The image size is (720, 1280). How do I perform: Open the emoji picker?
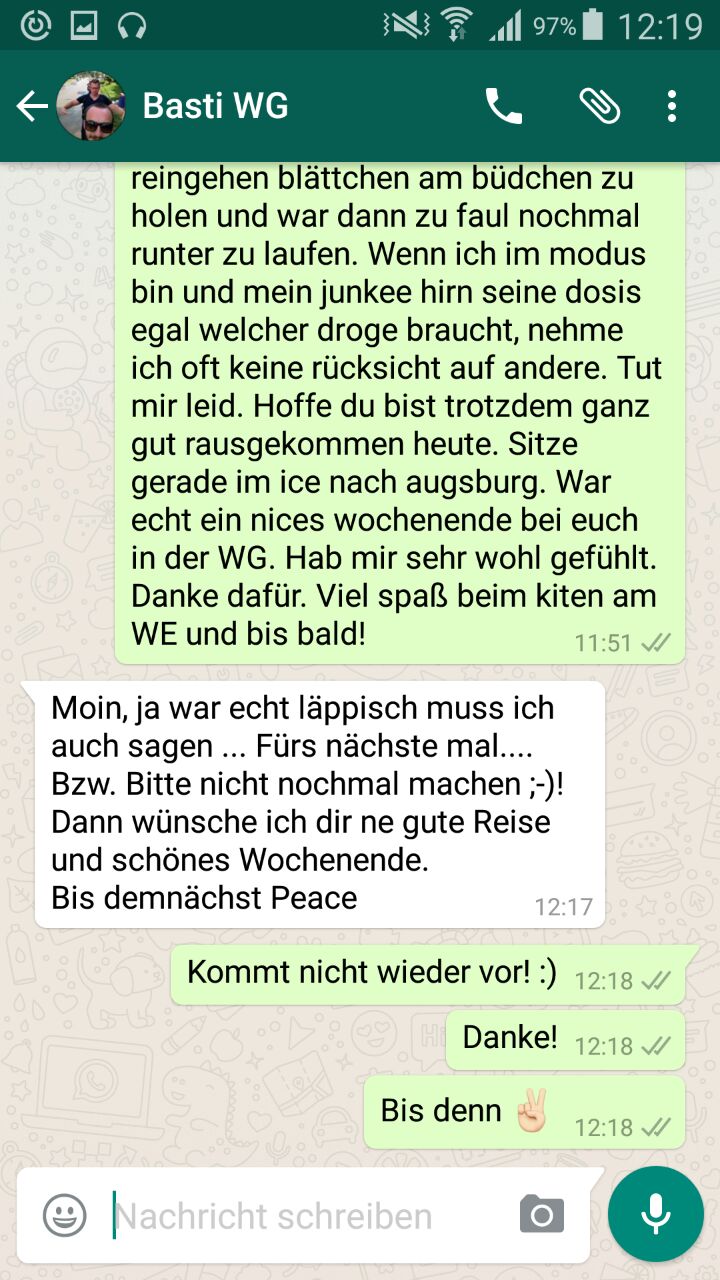pos(64,1215)
